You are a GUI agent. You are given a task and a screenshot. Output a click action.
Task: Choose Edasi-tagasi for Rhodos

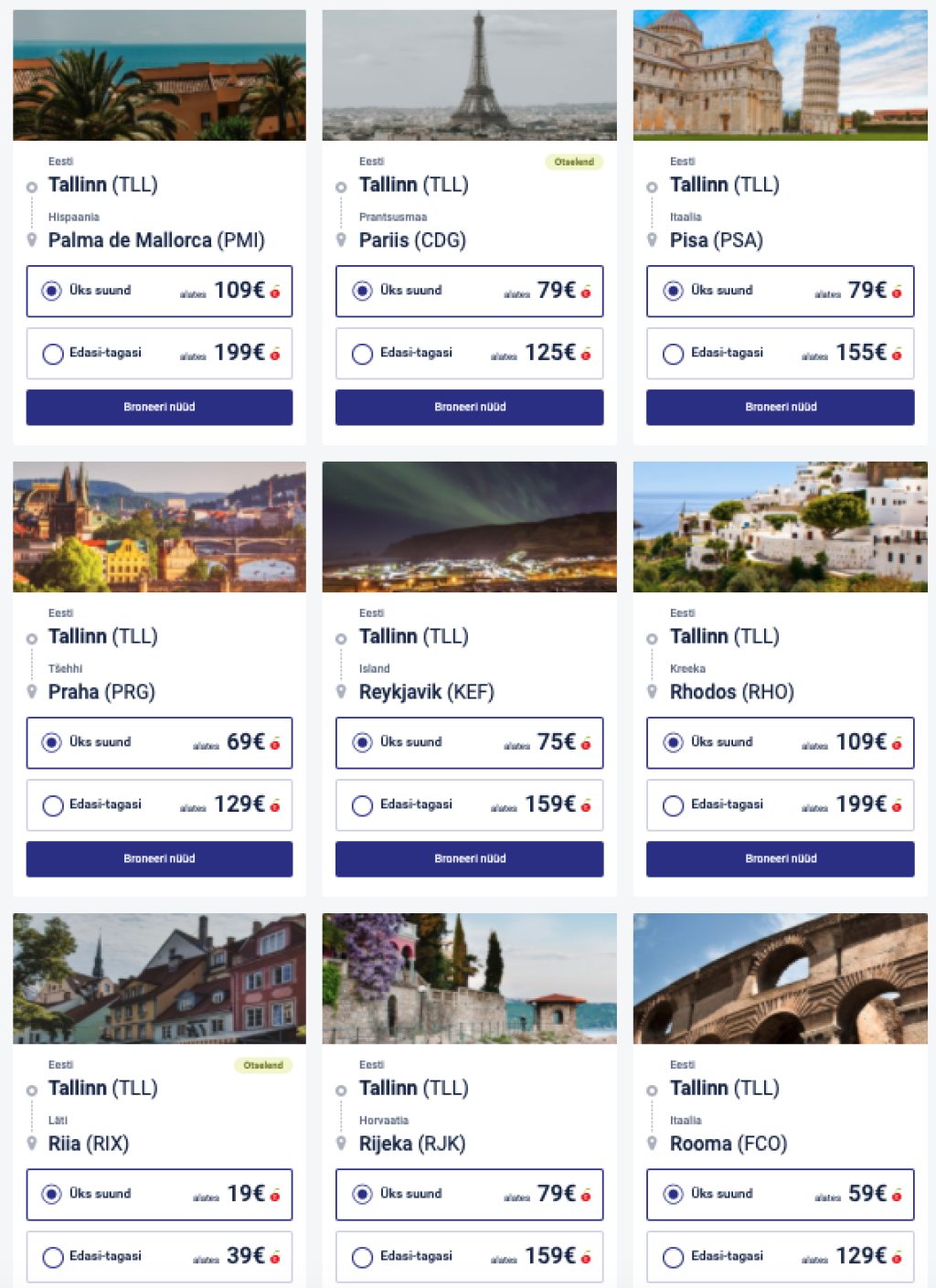point(674,805)
